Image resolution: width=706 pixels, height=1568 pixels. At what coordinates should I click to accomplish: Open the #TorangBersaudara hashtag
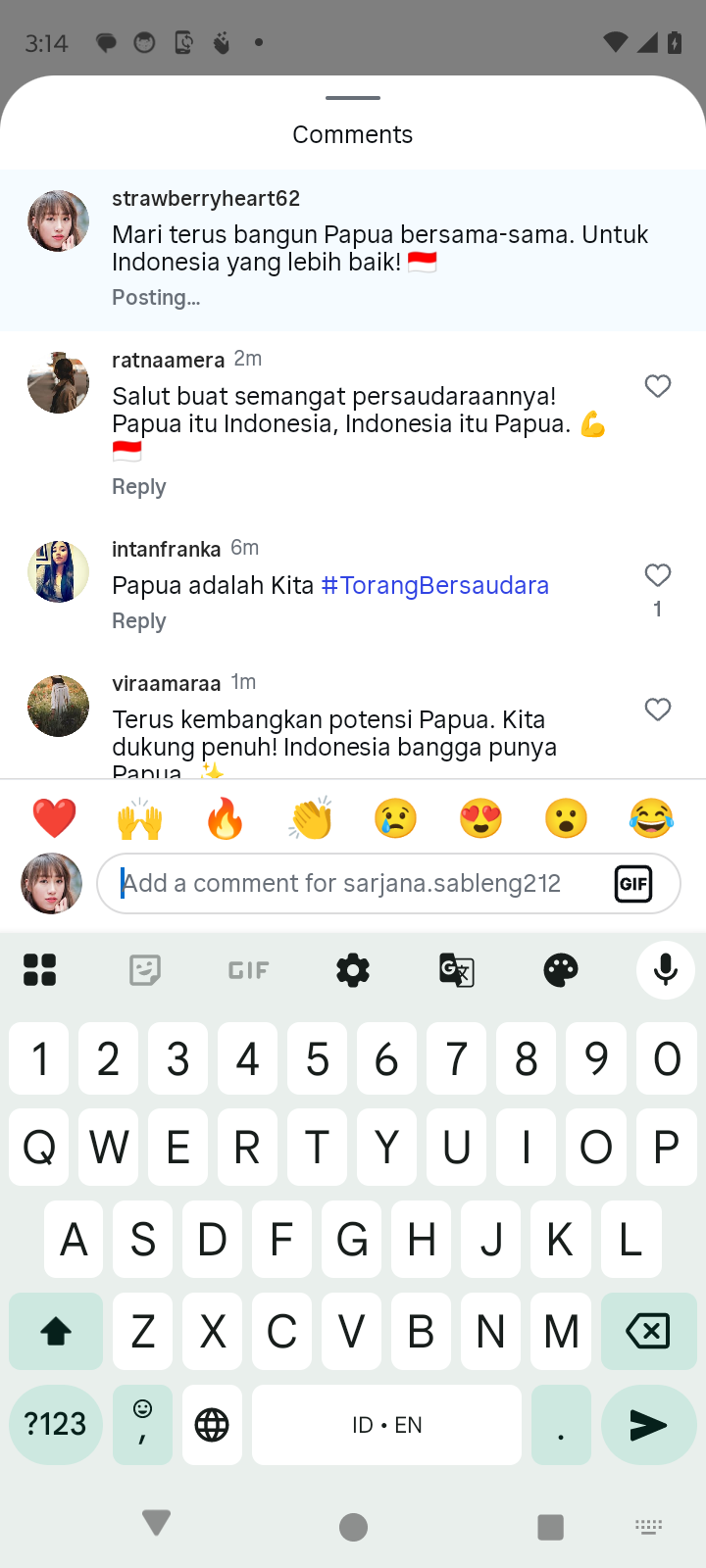434,585
